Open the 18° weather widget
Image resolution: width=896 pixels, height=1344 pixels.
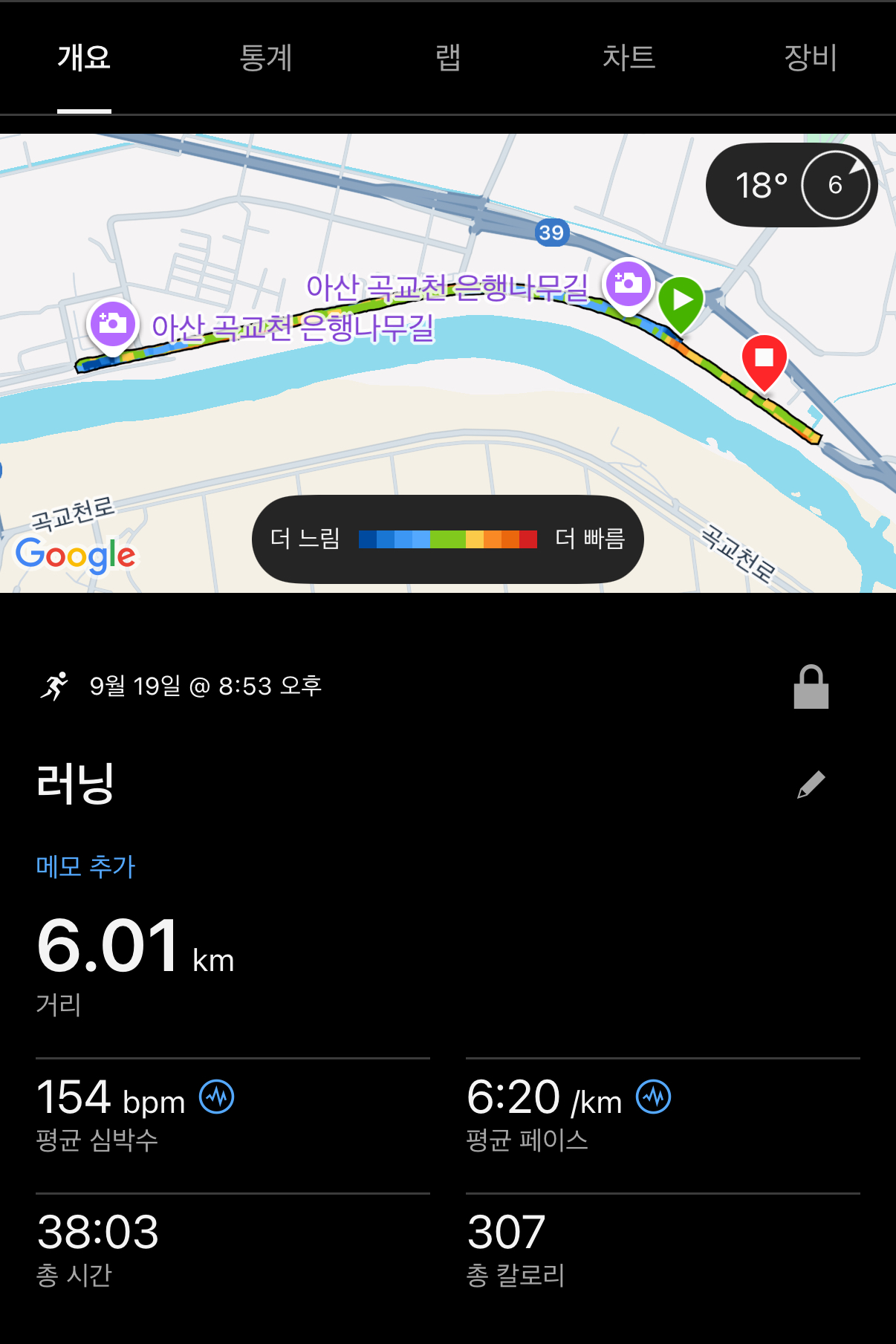point(791,185)
